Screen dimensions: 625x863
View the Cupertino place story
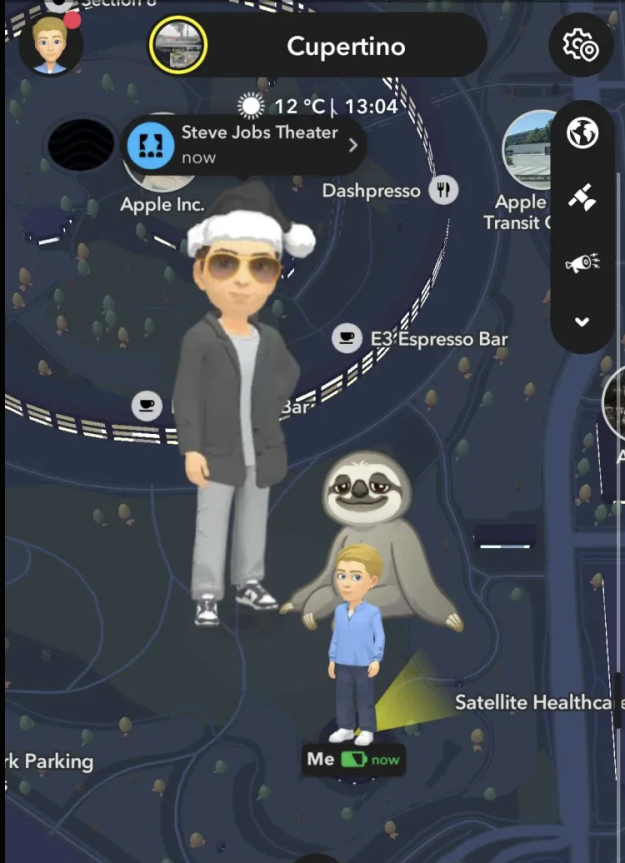point(178,46)
